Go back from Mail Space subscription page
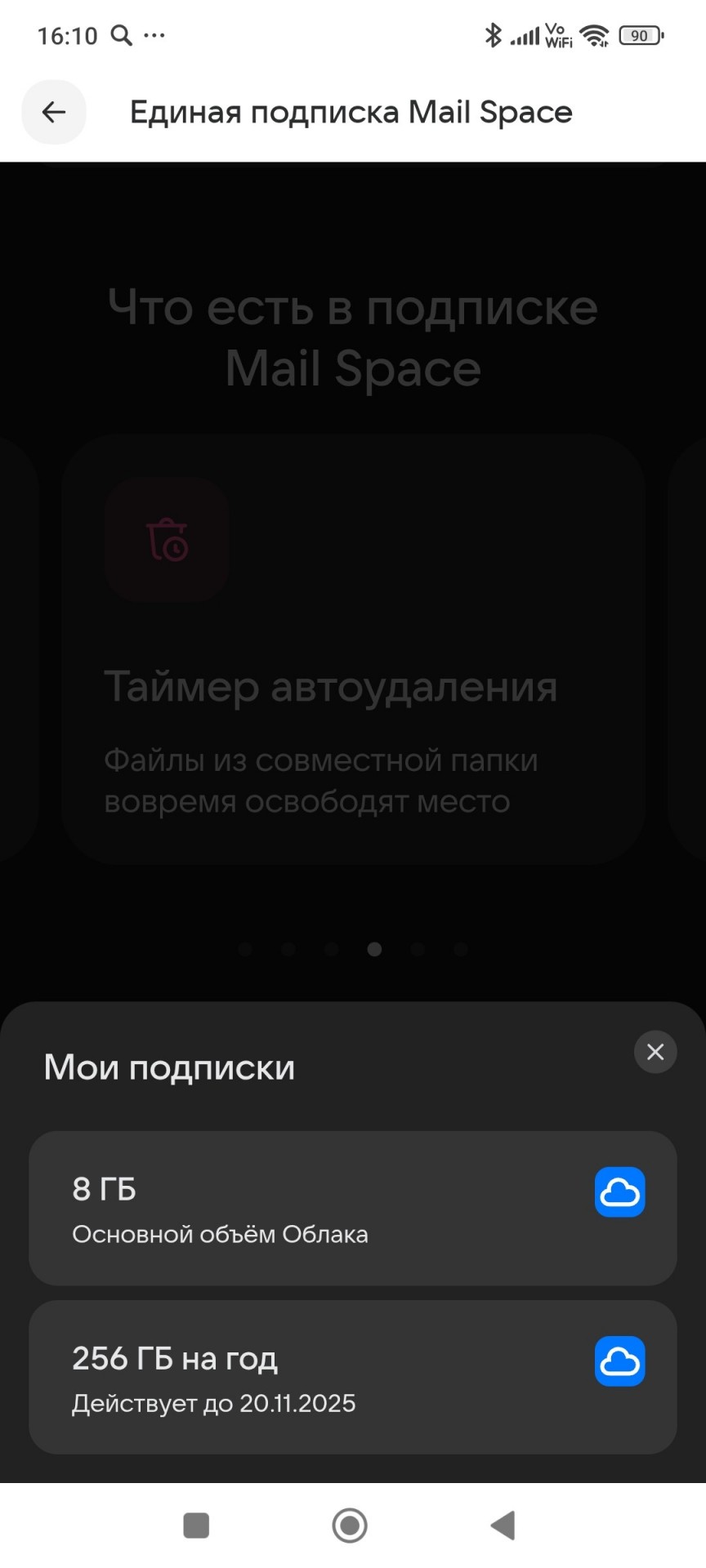Screen dimensions: 706x1568 pyautogui.click(x=54, y=112)
